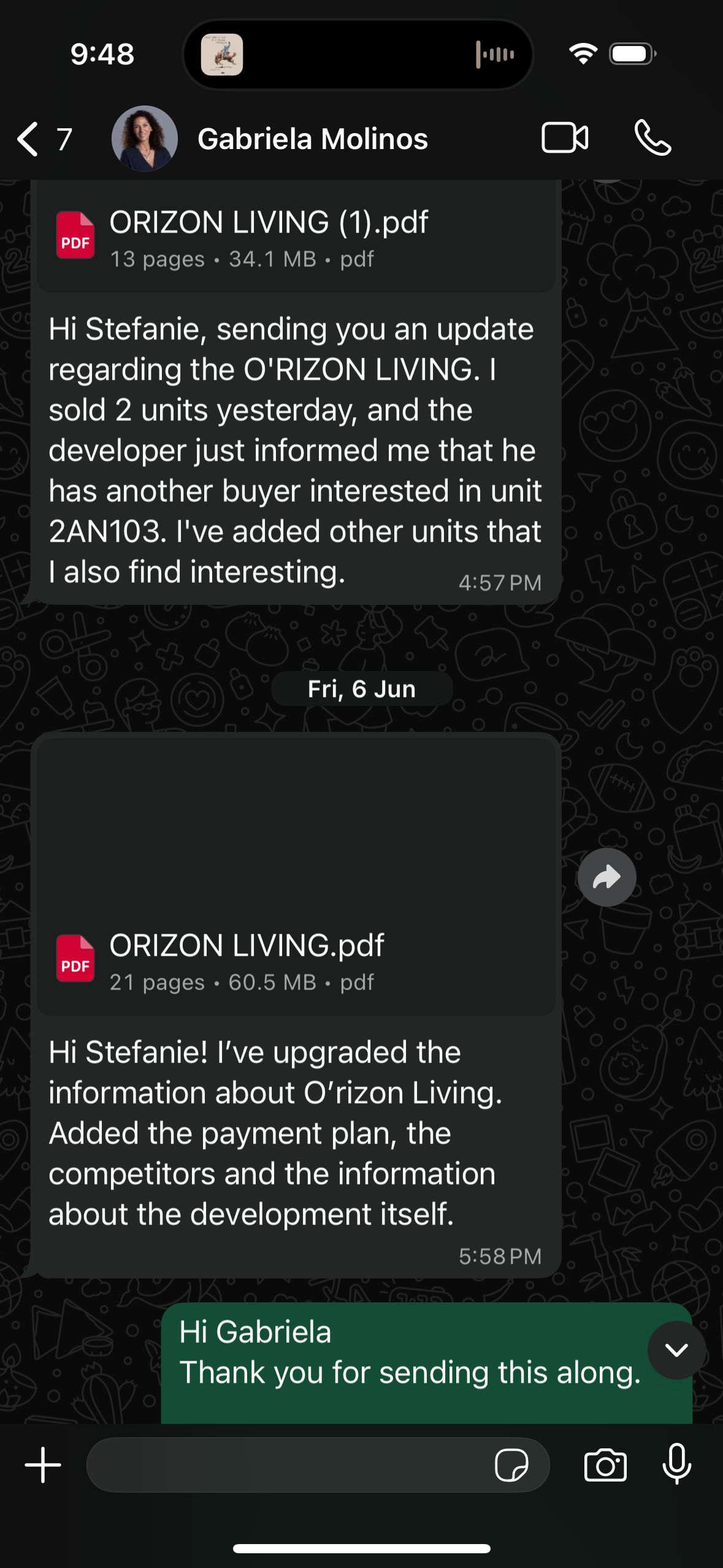Forward the ORIZON LIVING.pdf message
Viewport: 723px width, 1568px height.
pyautogui.click(x=606, y=877)
